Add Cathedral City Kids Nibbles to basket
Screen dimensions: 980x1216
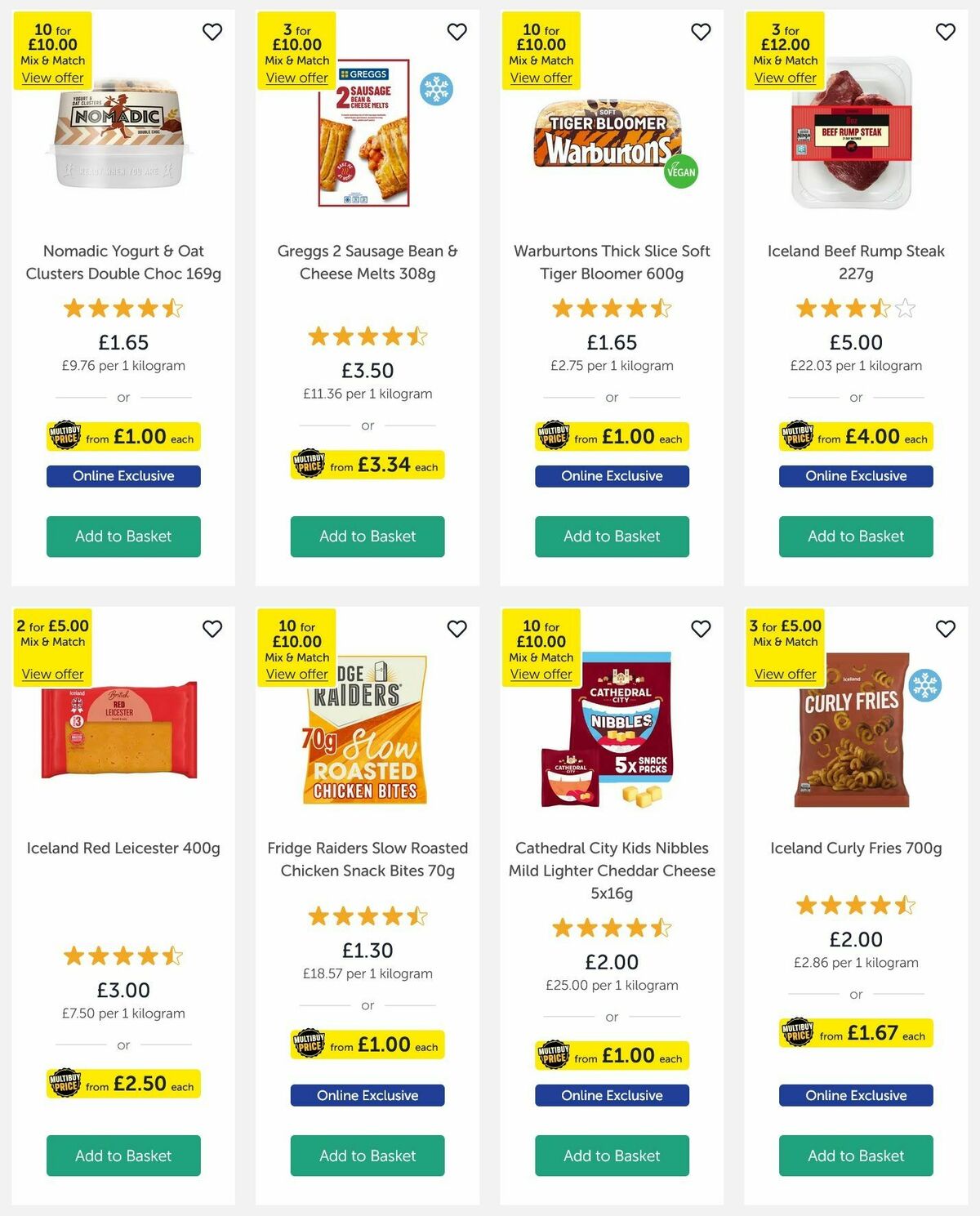pyautogui.click(x=611, y=1156)
